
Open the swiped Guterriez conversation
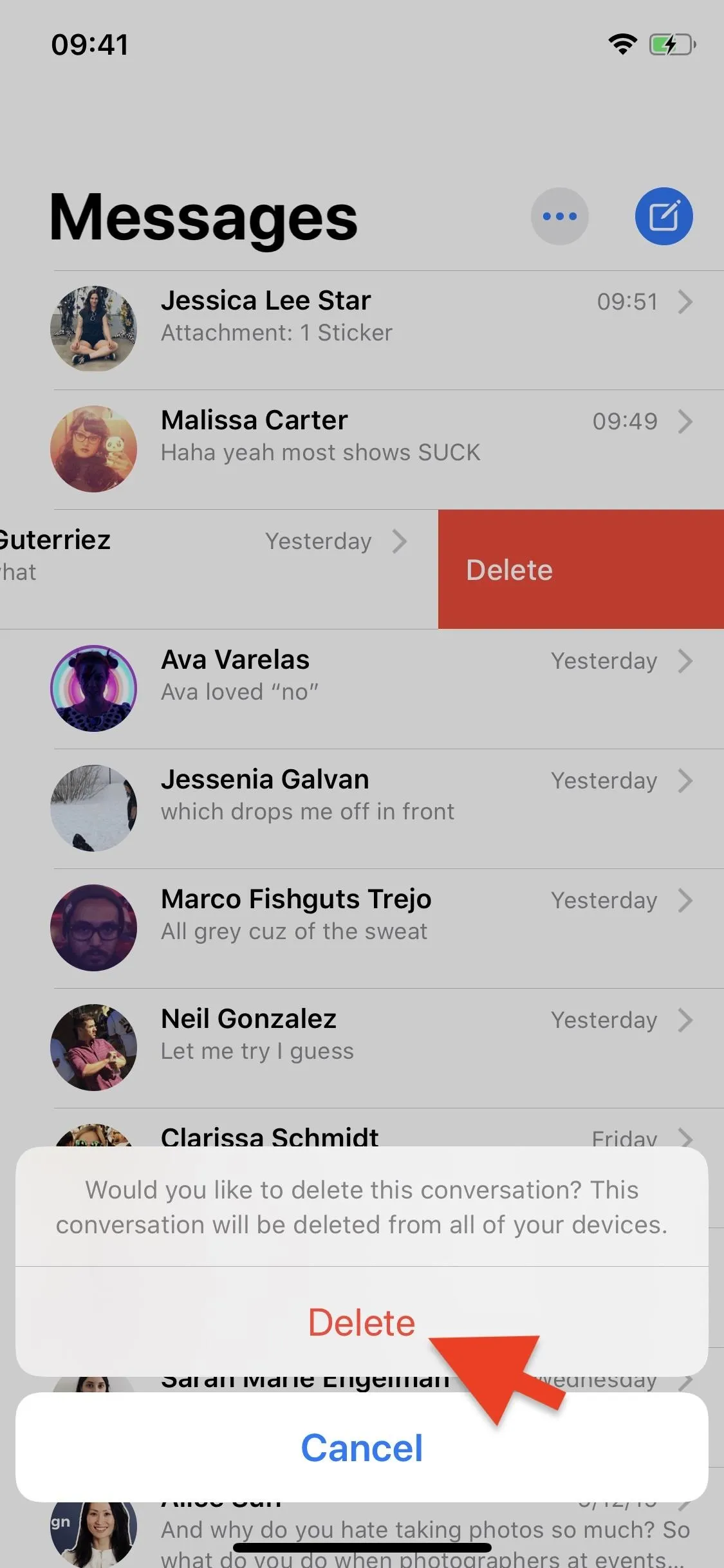[219, 569]
